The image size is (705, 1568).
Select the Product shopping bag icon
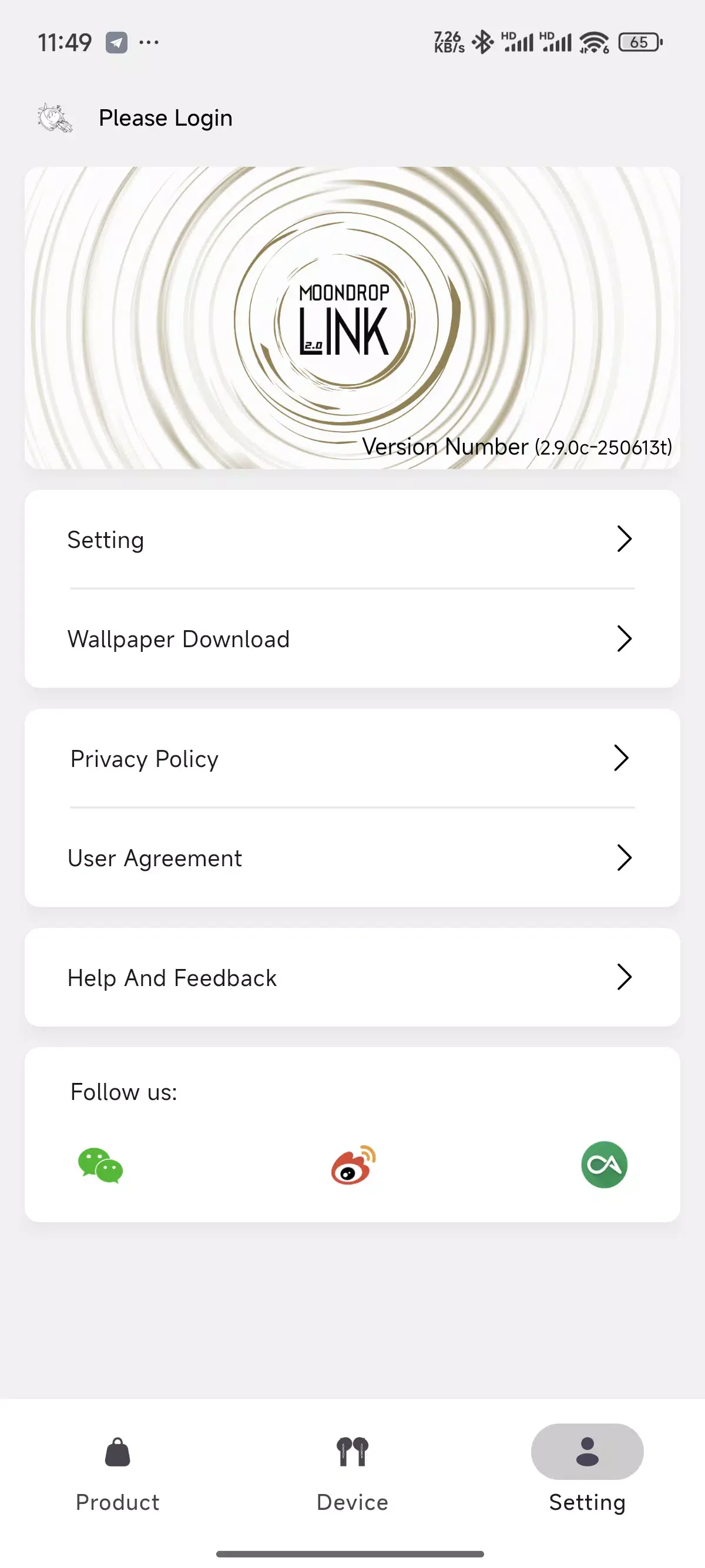point(117,1453)
